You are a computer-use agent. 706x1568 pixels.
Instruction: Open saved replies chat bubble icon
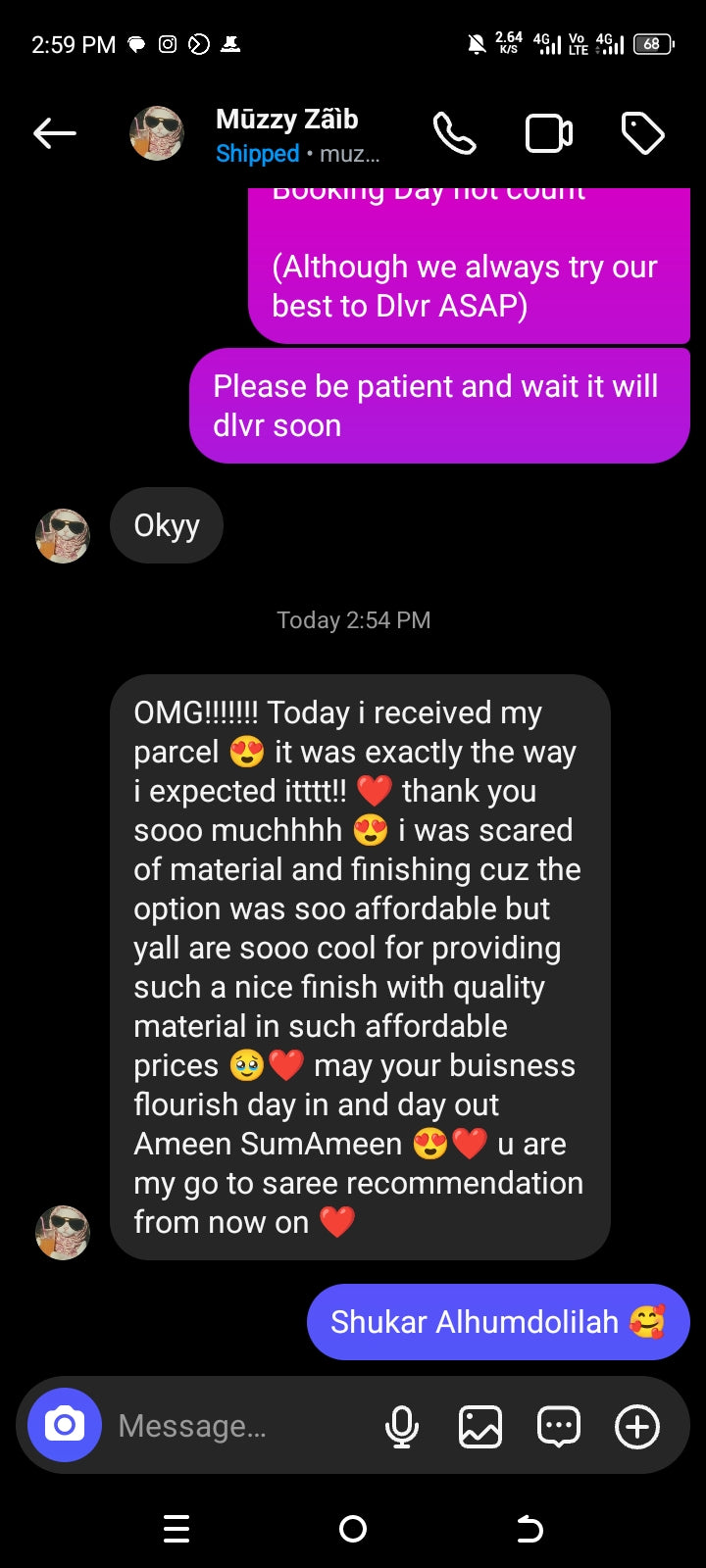(x=559, y=1426)
